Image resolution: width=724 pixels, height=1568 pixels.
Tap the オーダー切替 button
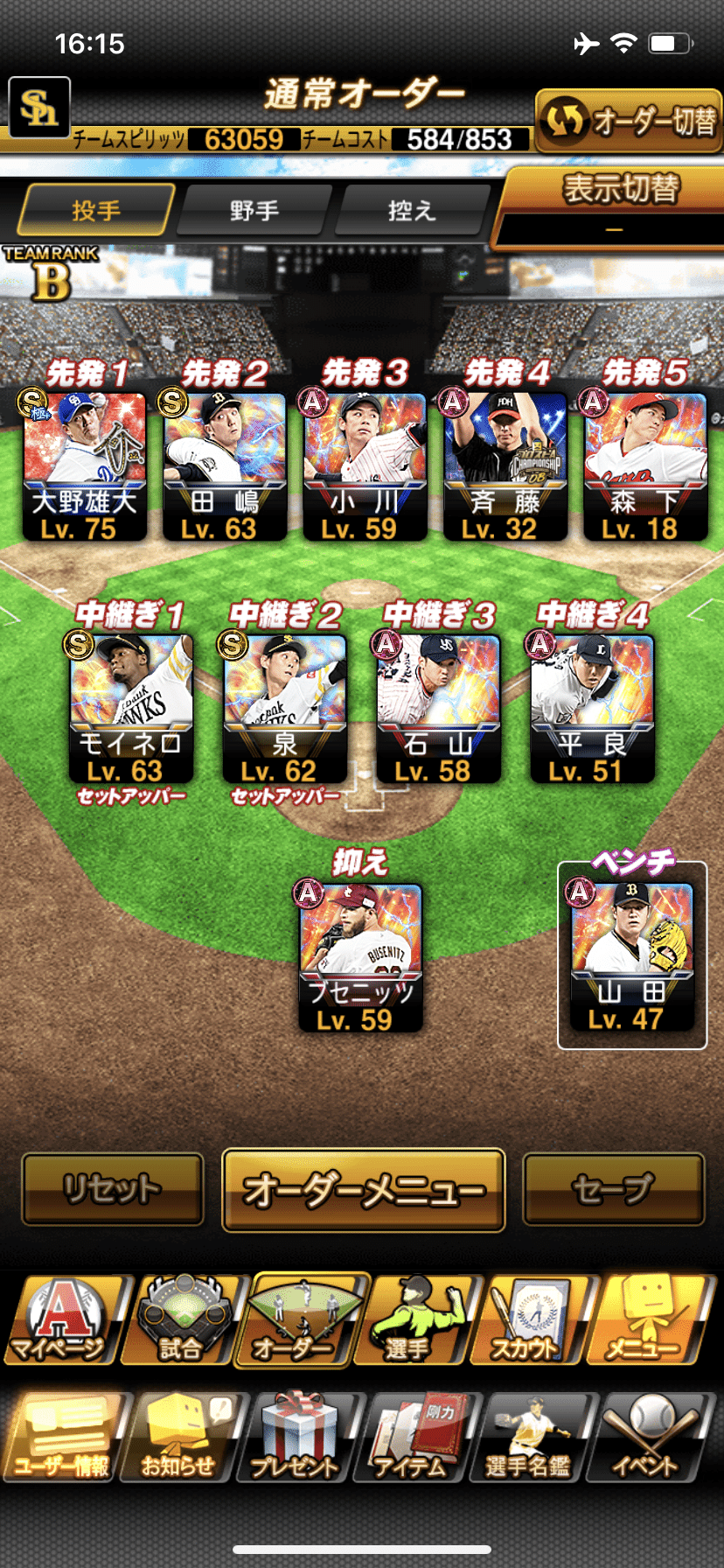click(x=630, y=121)
